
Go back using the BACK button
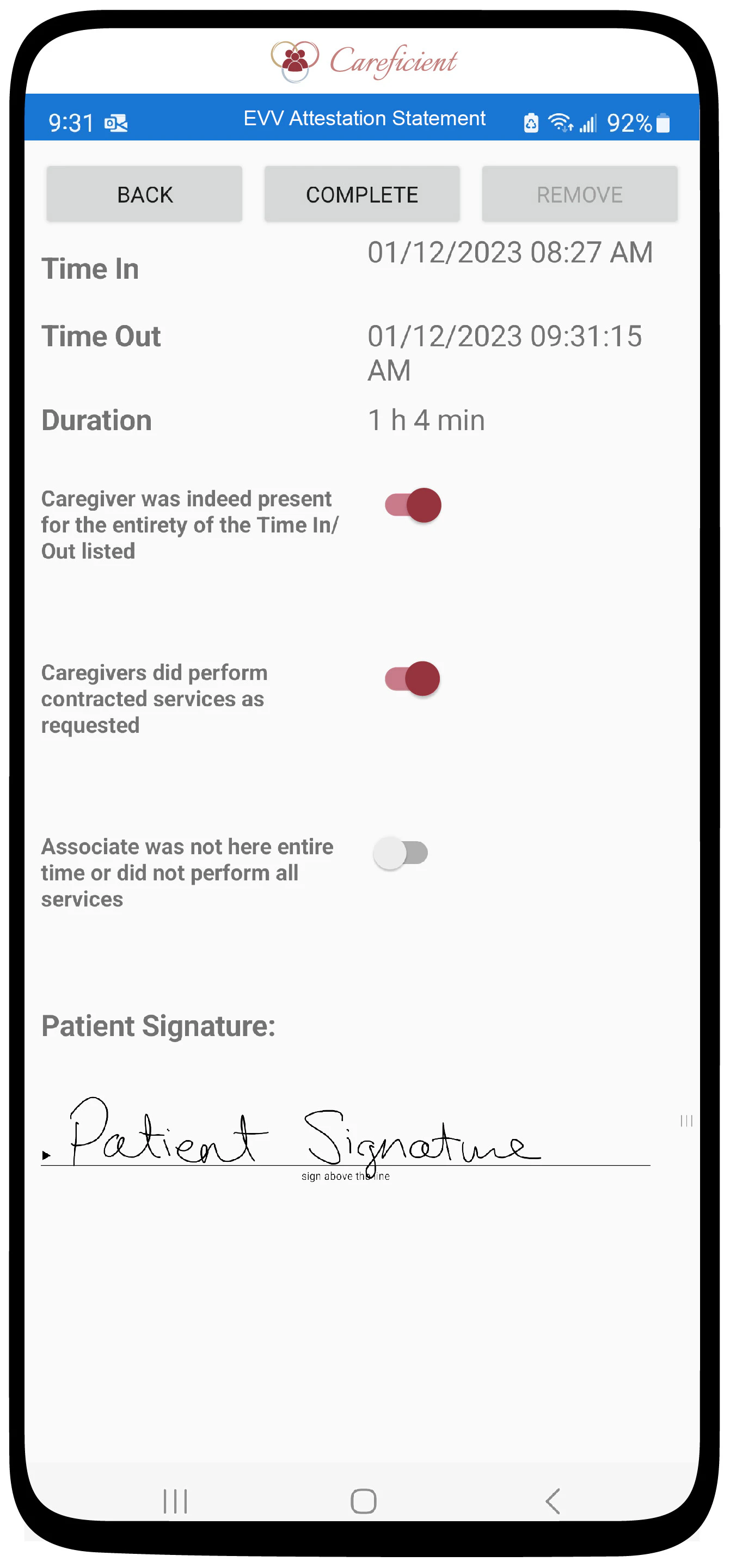pos(144,194)
